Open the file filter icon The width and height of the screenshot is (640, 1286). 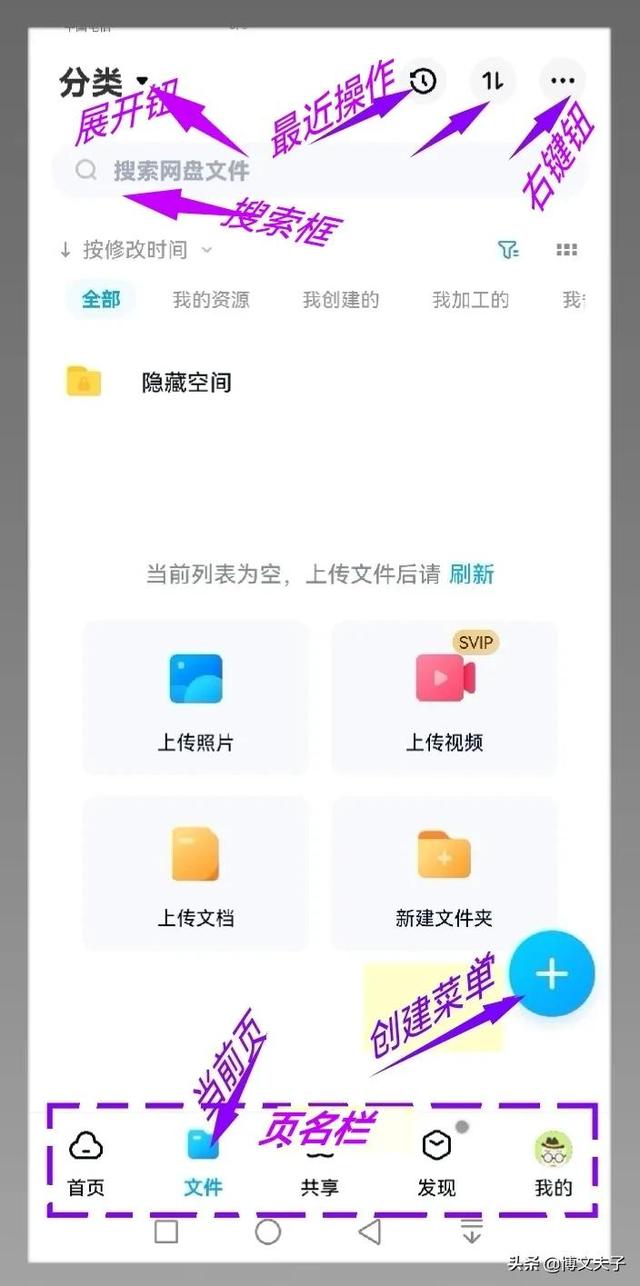pos(509,250)
